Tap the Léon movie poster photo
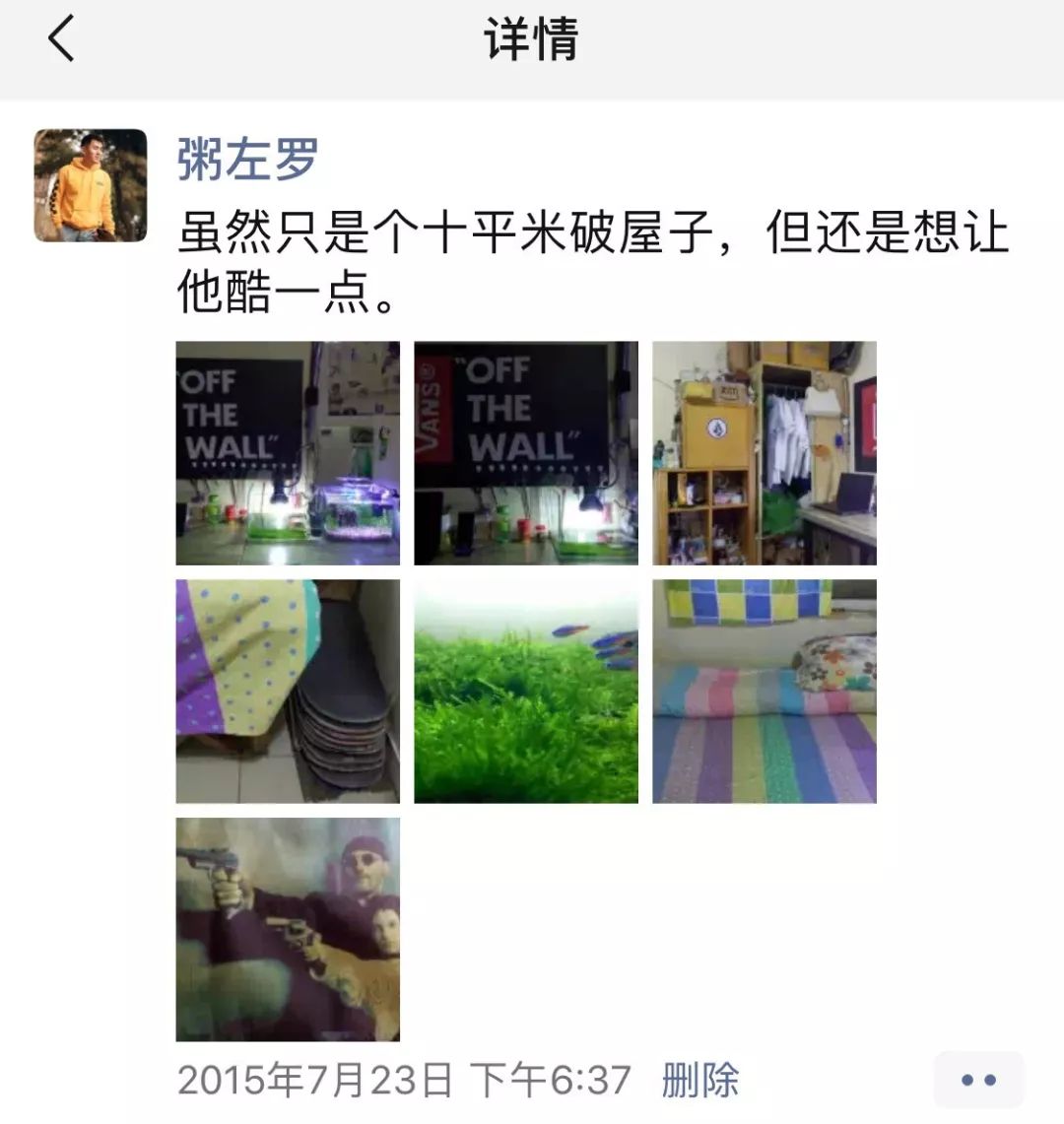 click(x=287, y=930)
